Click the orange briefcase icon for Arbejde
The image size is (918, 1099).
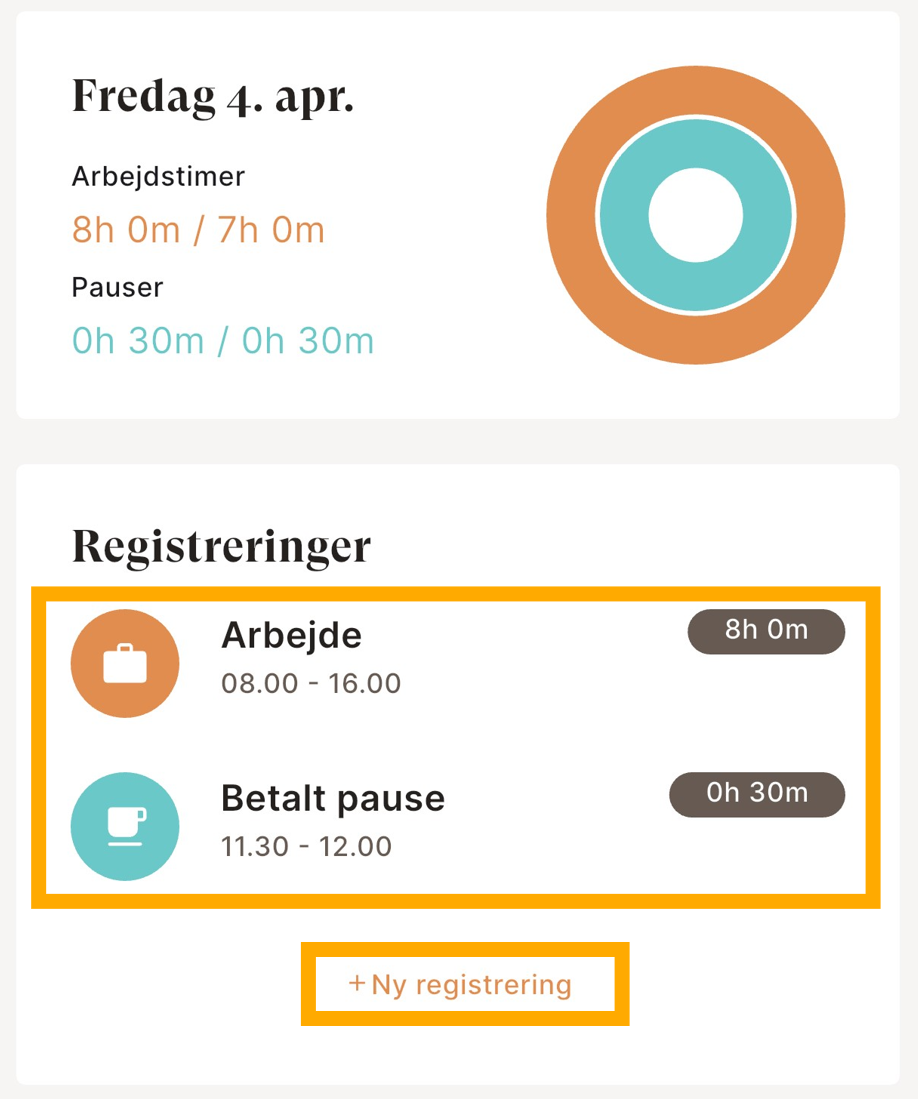pos(124,662)
